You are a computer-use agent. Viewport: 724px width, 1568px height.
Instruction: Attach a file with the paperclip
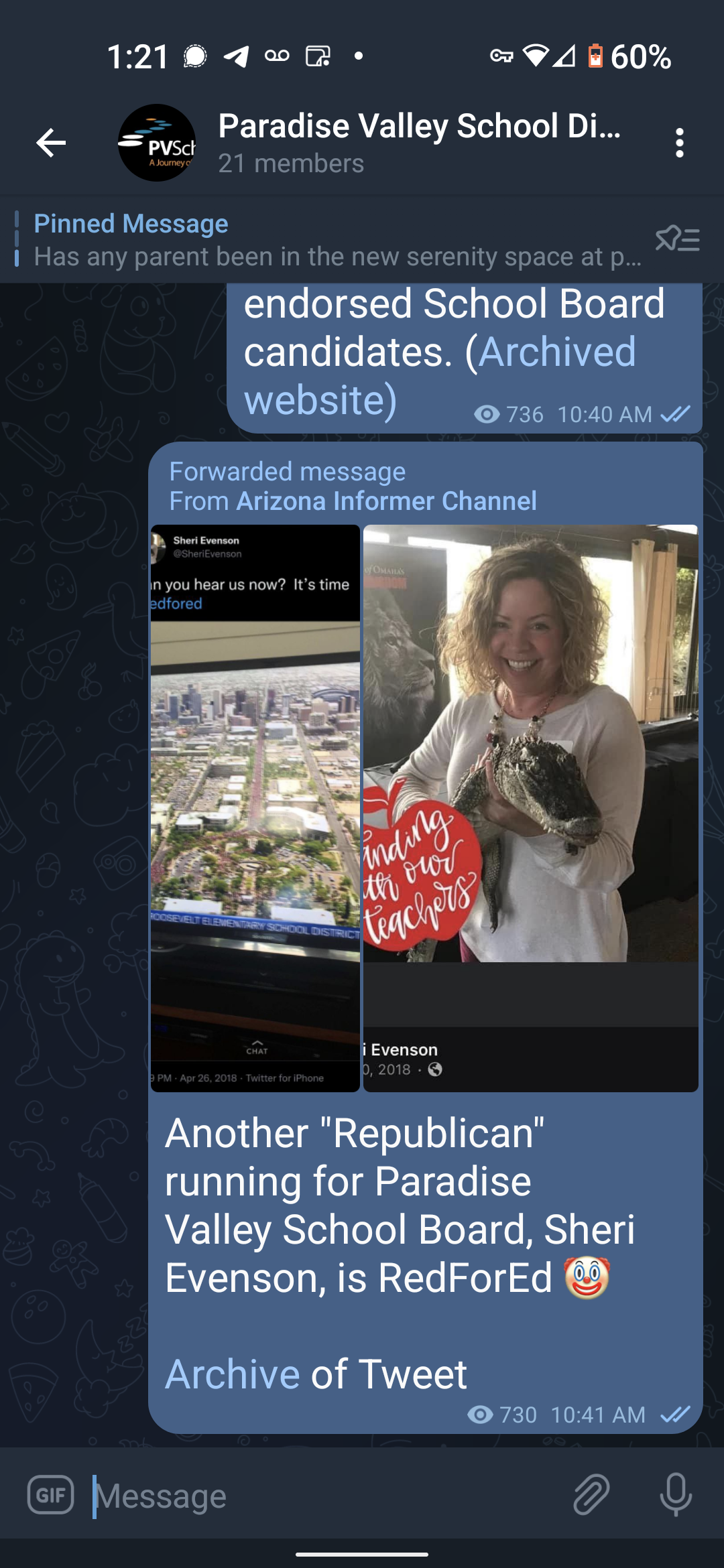[x=591, y=1495]
